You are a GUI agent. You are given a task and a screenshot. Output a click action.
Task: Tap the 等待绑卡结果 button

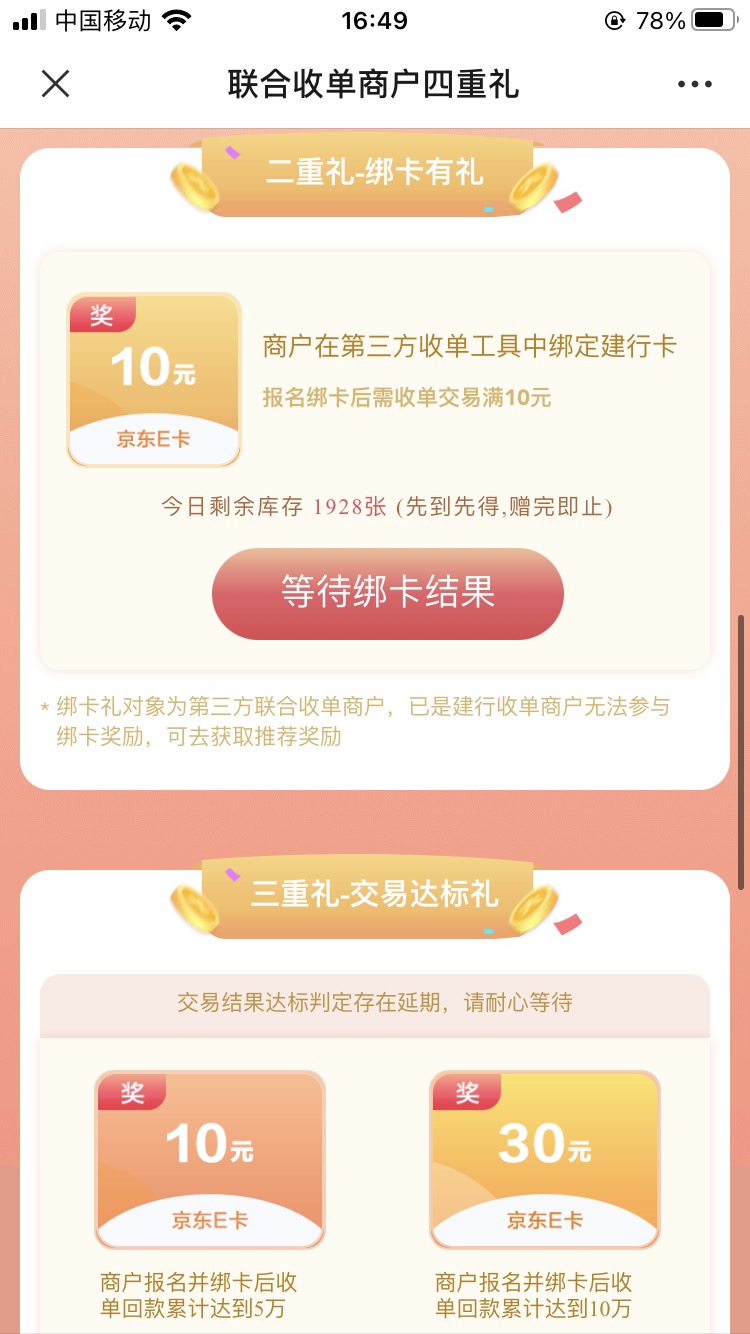pyautogui.click(x=387, y=592)
